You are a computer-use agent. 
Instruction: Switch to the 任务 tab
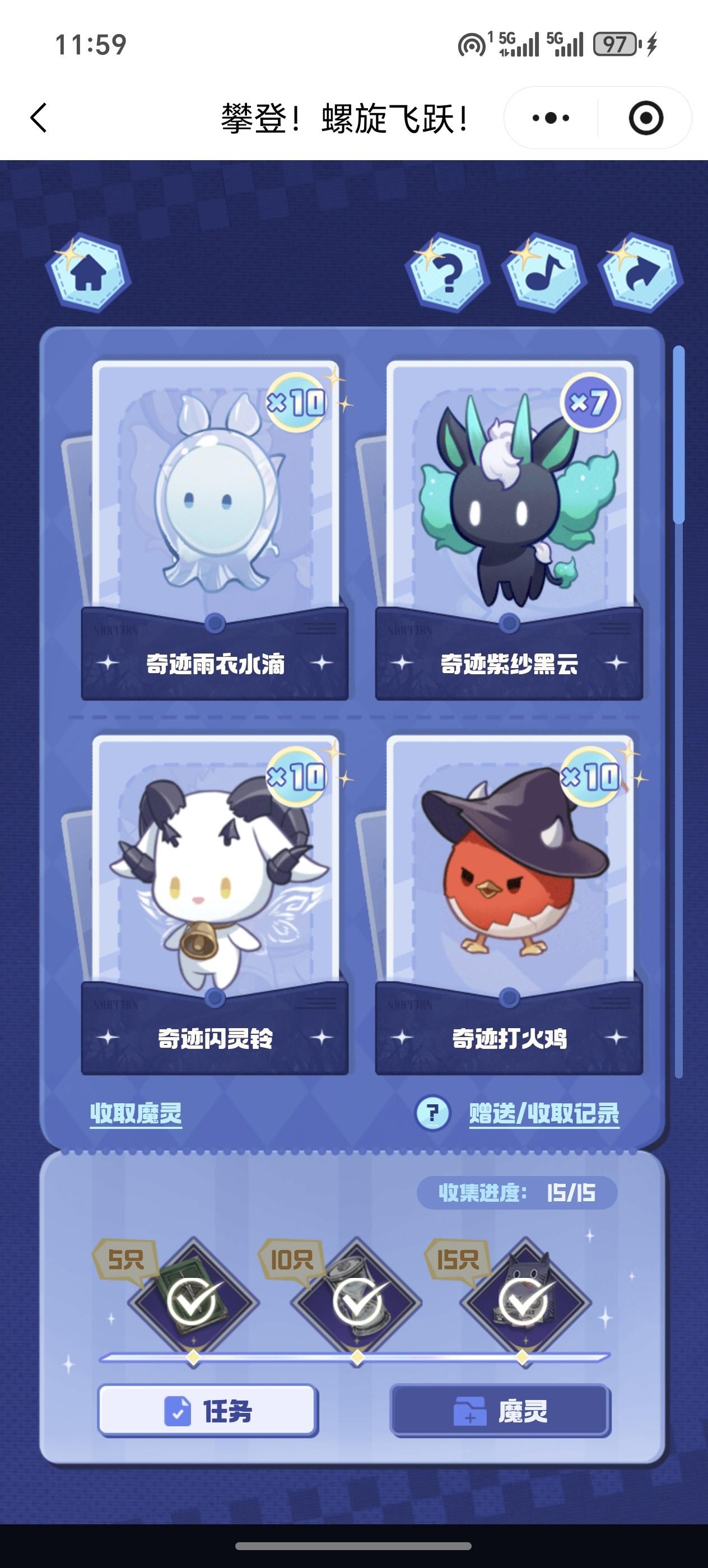tap(208, 1410)
